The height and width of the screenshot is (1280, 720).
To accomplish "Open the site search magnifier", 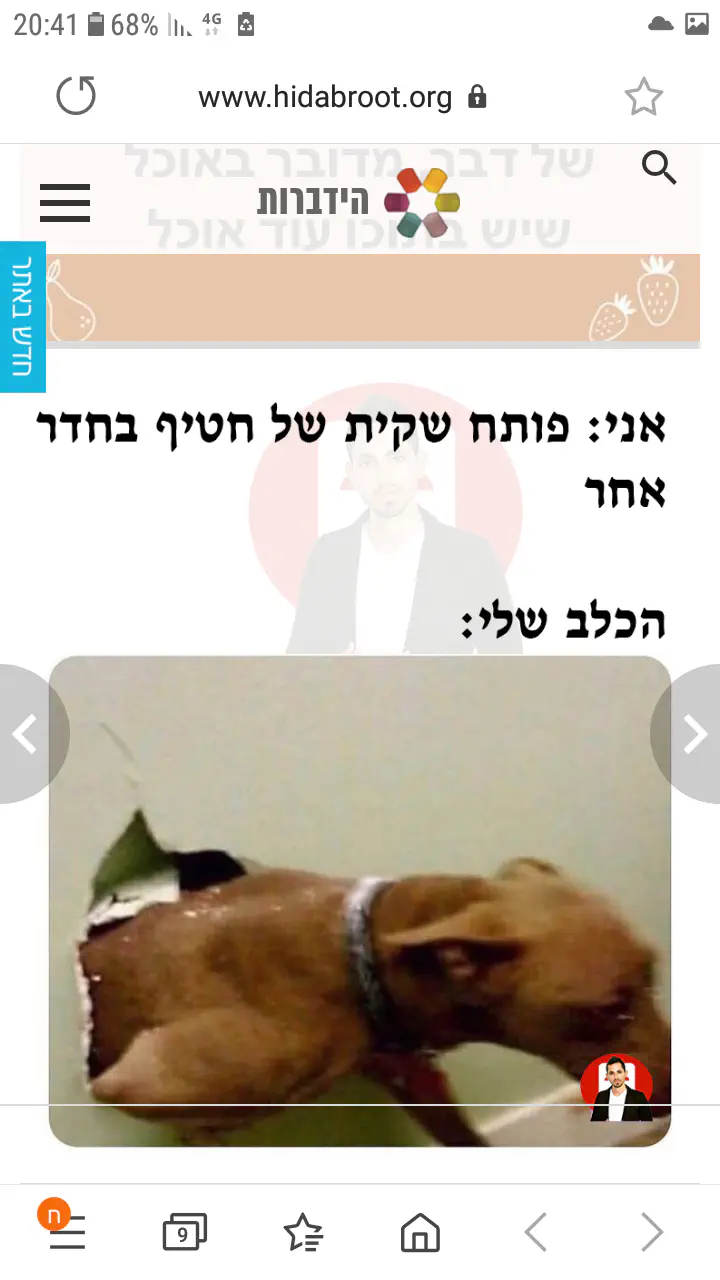I will coord(659,168).
